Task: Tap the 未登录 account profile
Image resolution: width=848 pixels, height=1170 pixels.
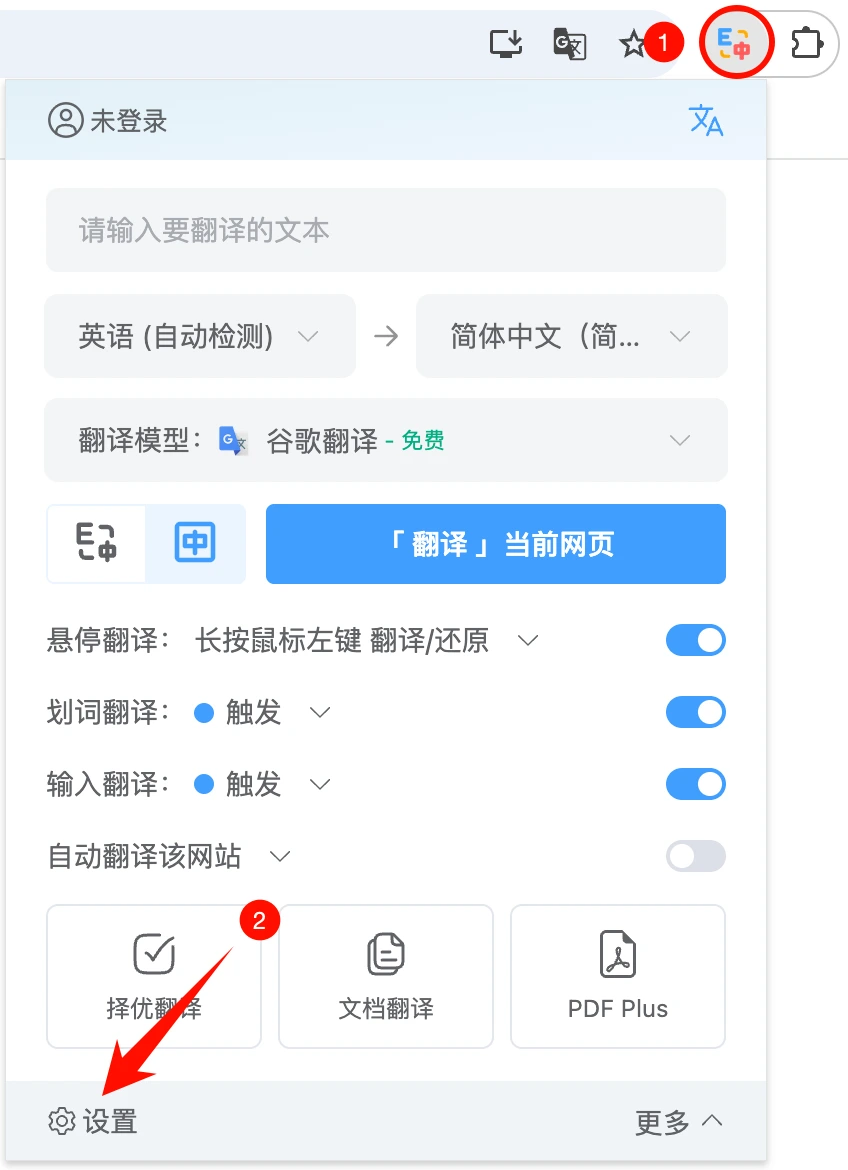Action: [108, 121]
